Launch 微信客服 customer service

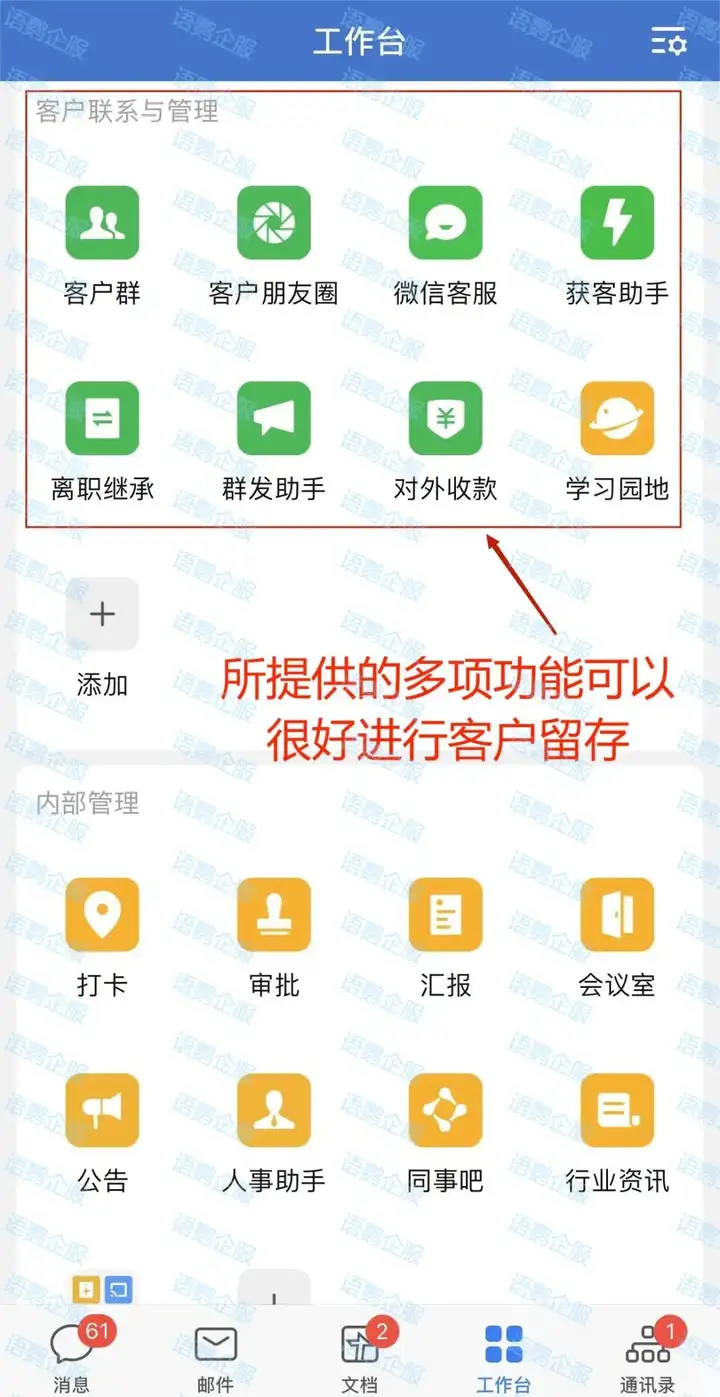click(x=445, y=223)
